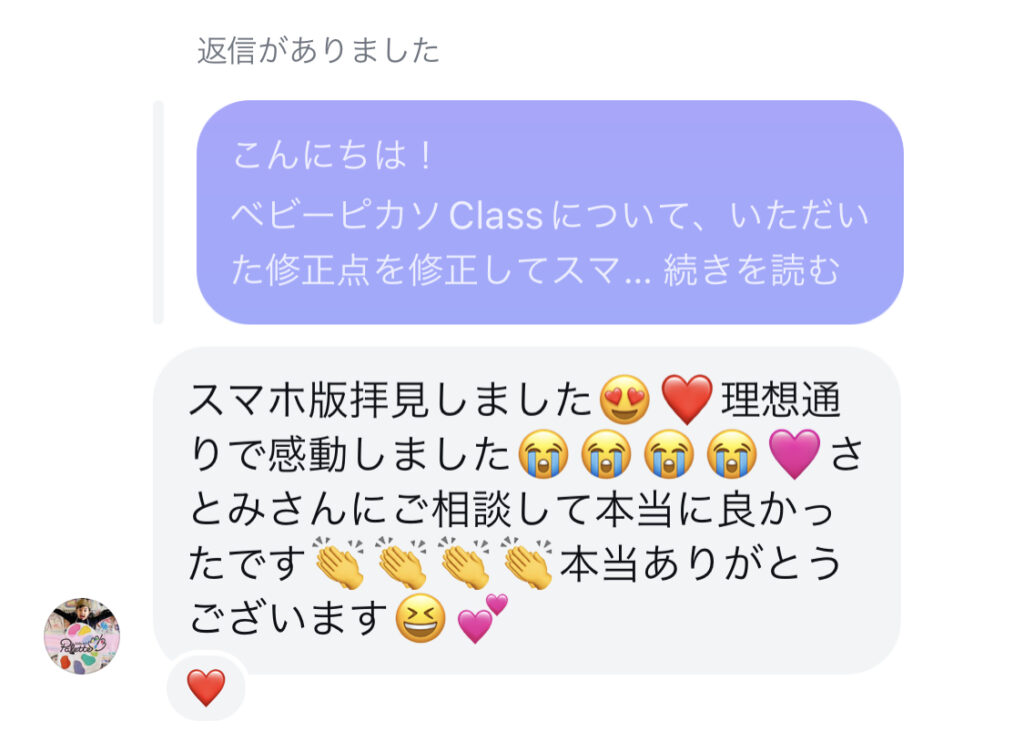Open the sender's profile picture
The height and width of the screenshot is (731, 1024).
[x=82, y=636]
